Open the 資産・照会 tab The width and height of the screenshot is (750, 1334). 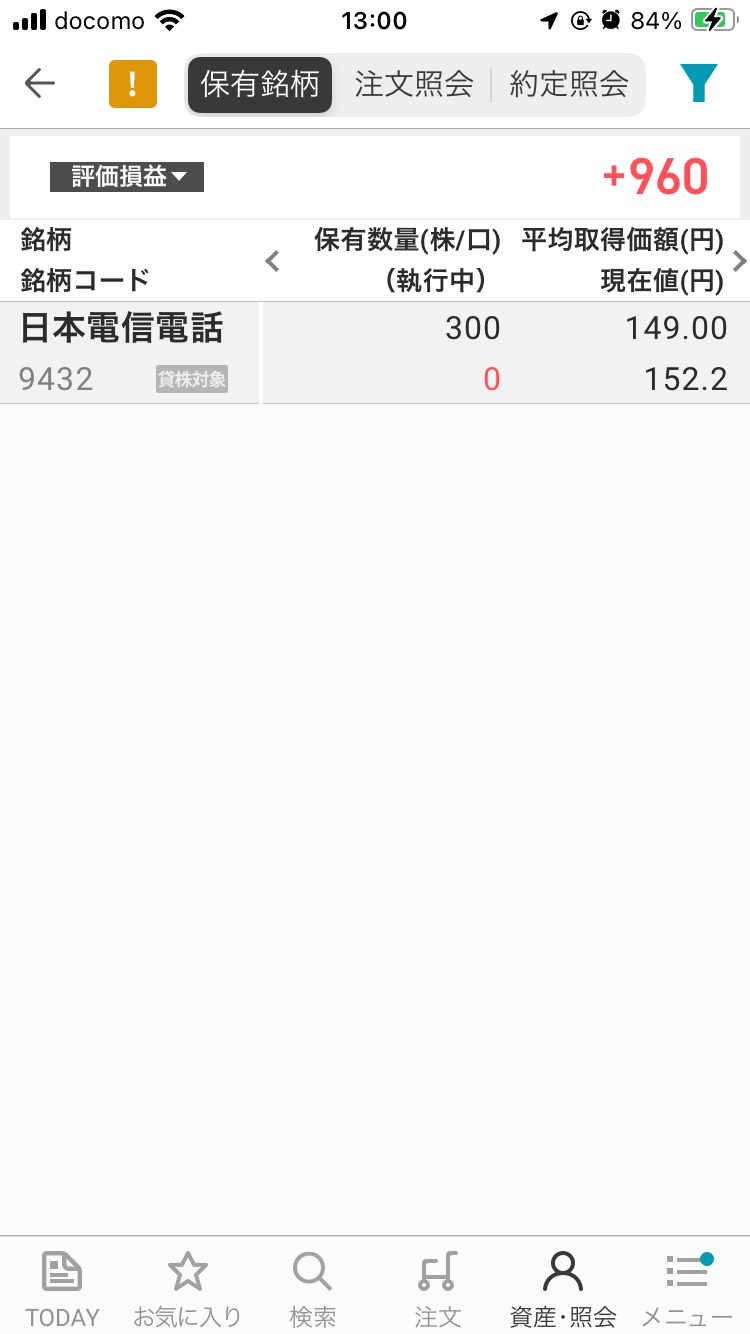tap(562, 1288)
